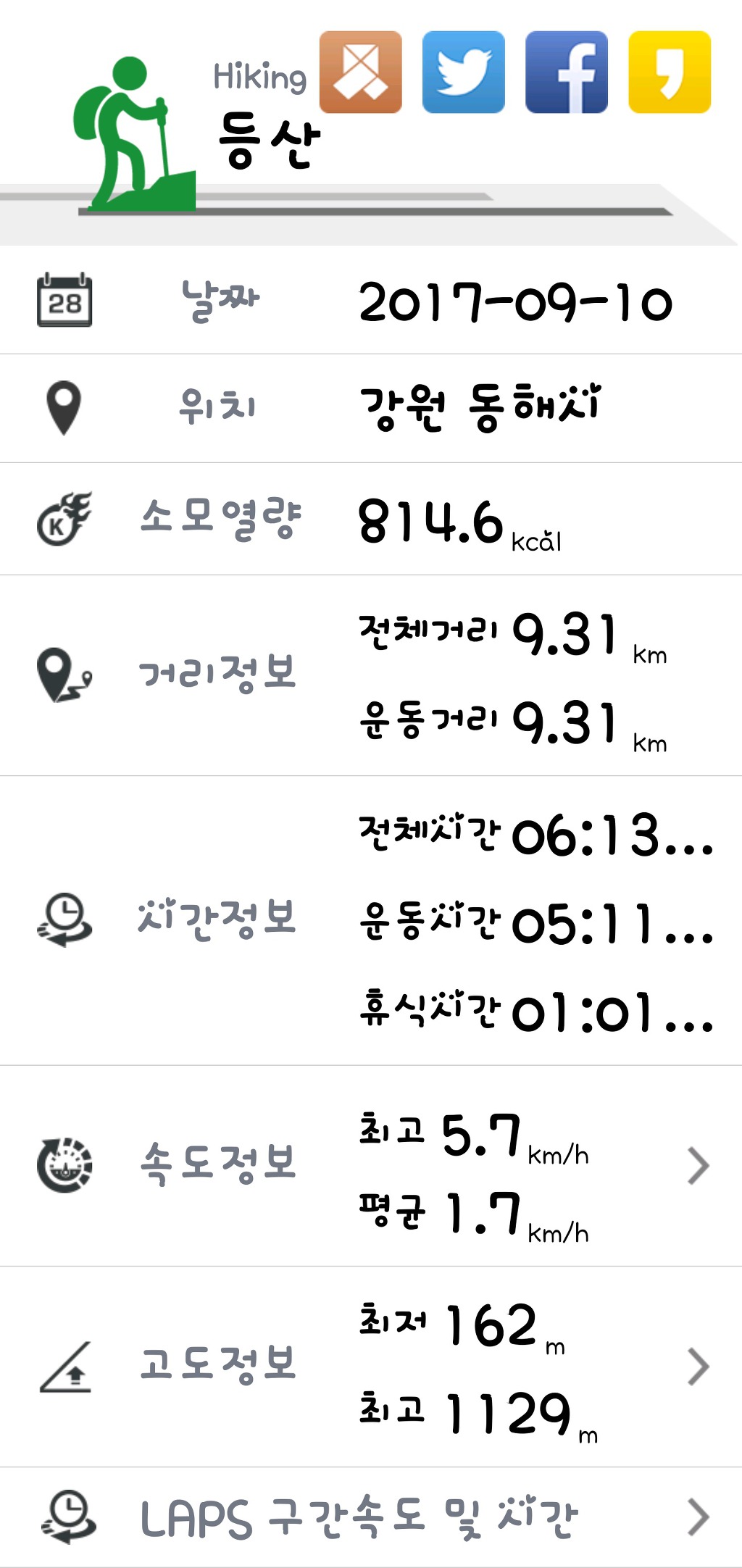
Task: Share via the yellow KakaoStory icon
Action: 670,72
